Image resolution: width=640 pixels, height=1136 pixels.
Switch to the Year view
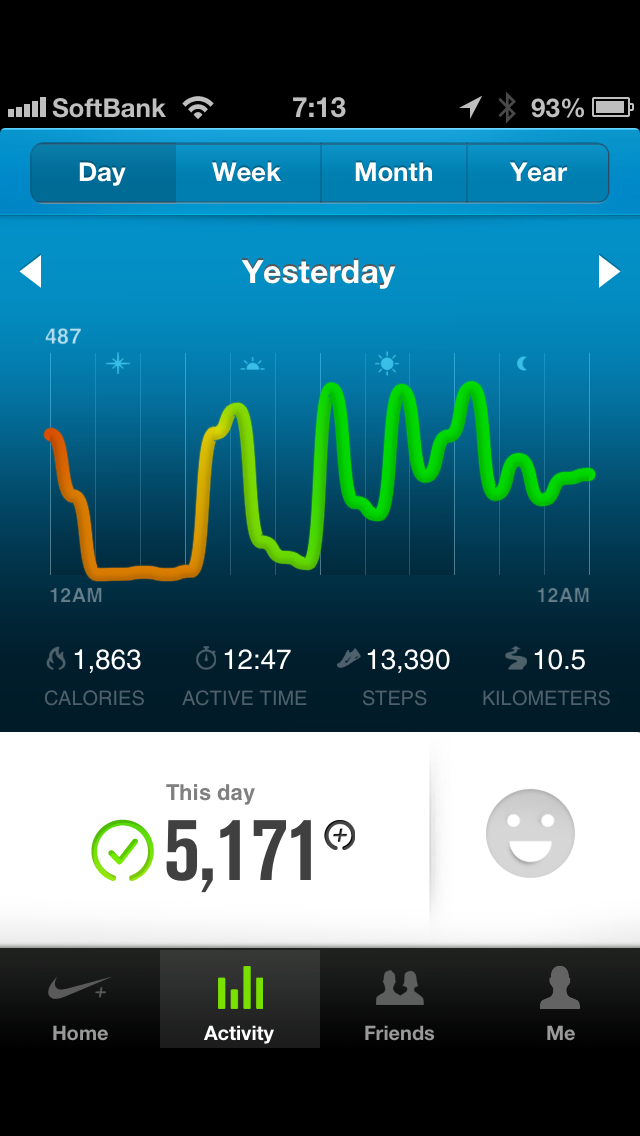538,173
